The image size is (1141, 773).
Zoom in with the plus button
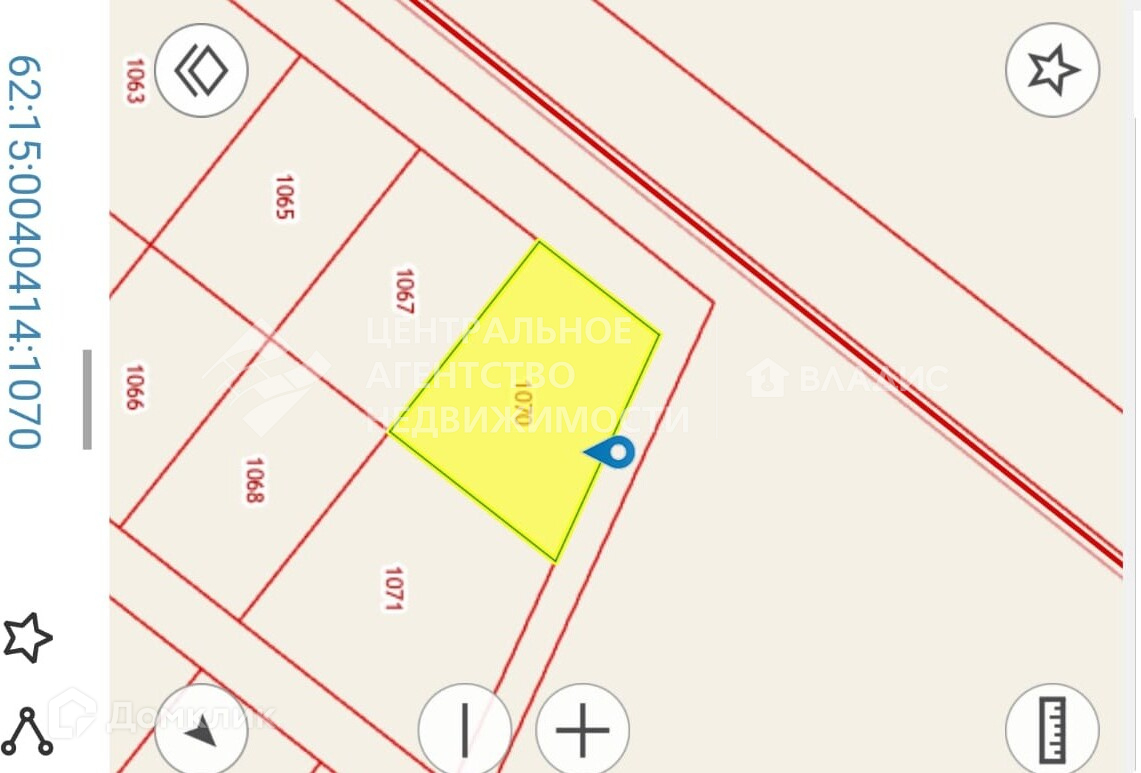click(x=582, y=729)
